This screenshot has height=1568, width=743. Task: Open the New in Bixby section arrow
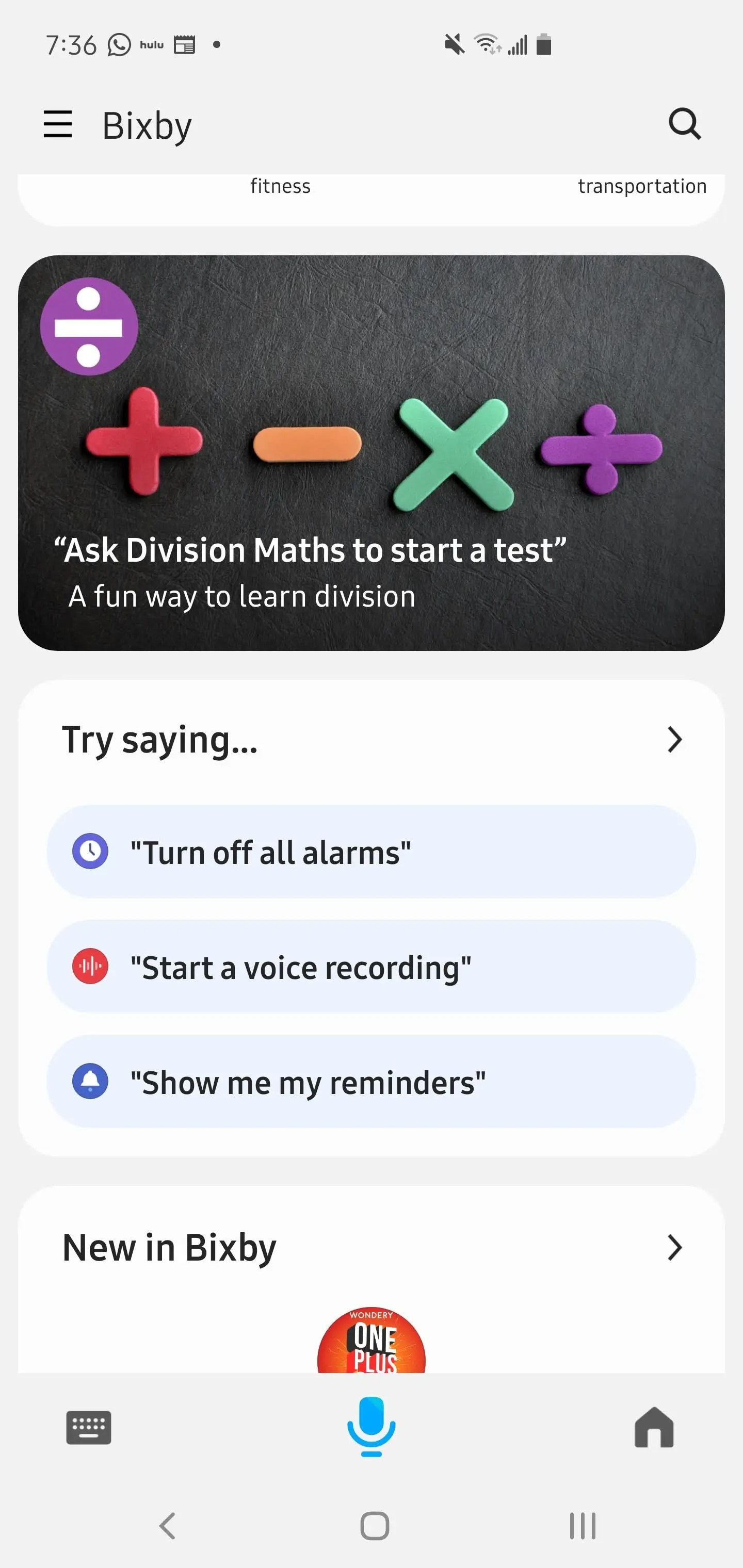(674, 1247)
